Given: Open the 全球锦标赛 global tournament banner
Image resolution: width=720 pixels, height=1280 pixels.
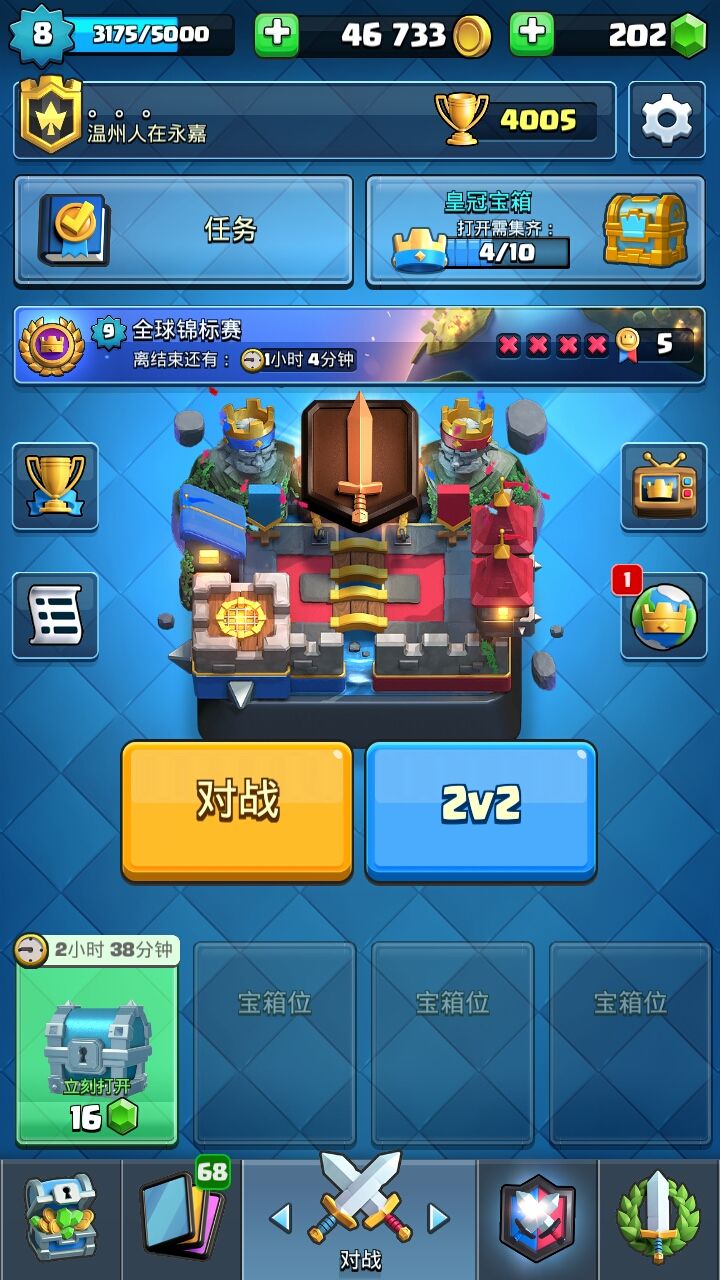Looking at the screenshot, I should pyautogui.click(x=358, y=345).
